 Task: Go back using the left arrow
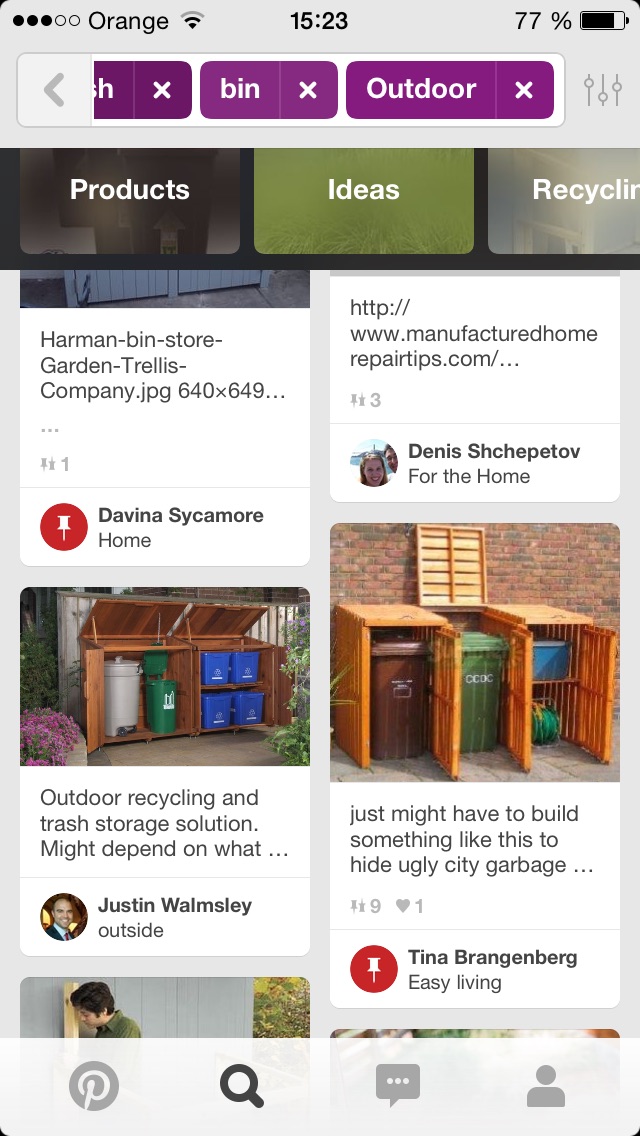(x=55, y=90)
